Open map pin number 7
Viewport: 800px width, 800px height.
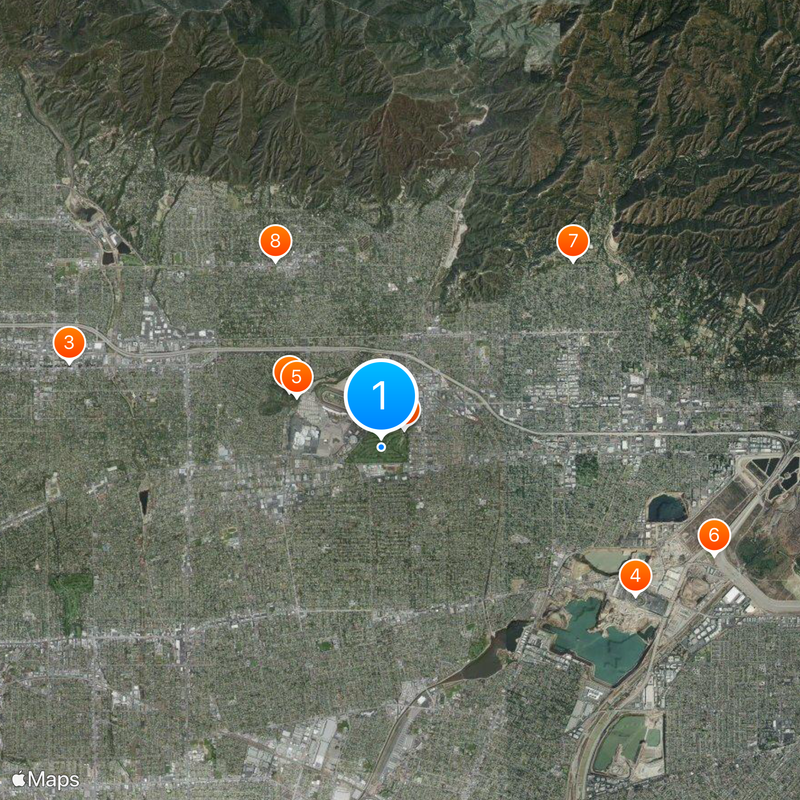click(x=573, y=241)
